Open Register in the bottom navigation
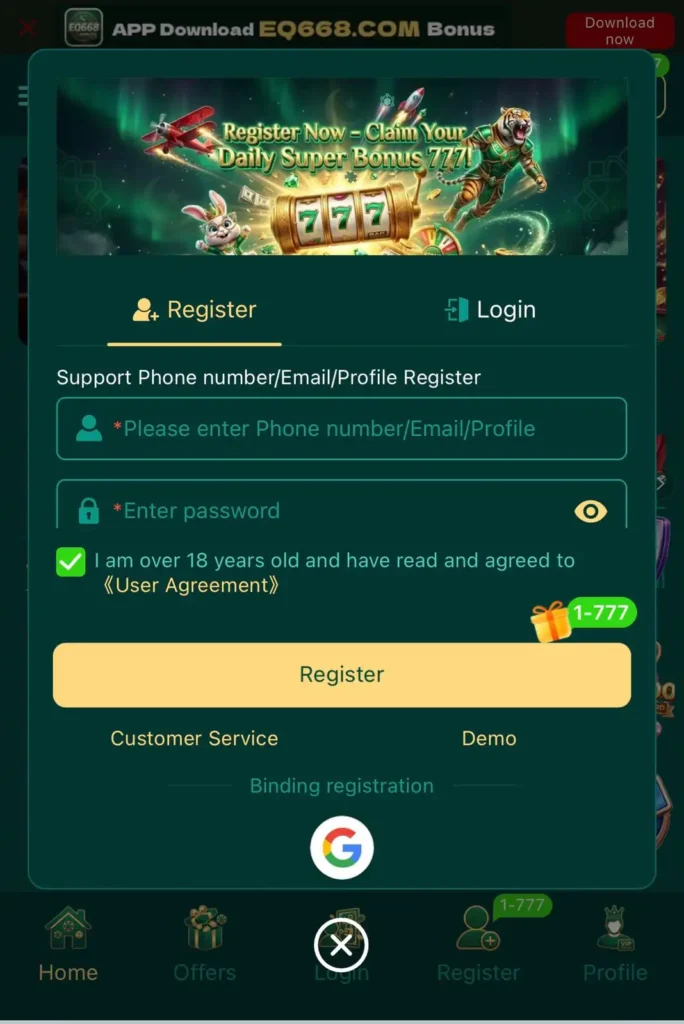This screenshot has height=1024, width=684. coord(478,945)
